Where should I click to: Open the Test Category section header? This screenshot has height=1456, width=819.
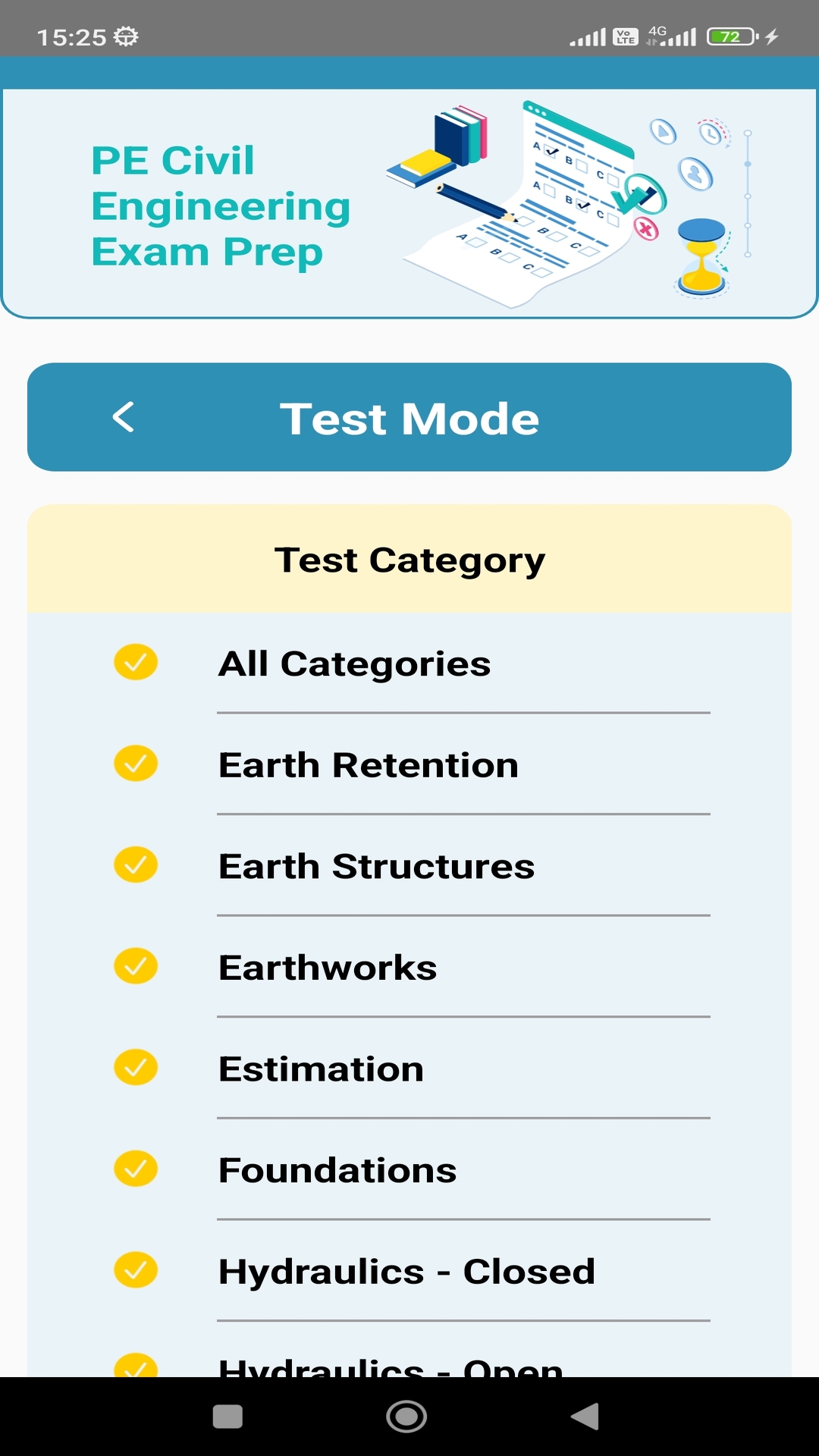point(409,560)
